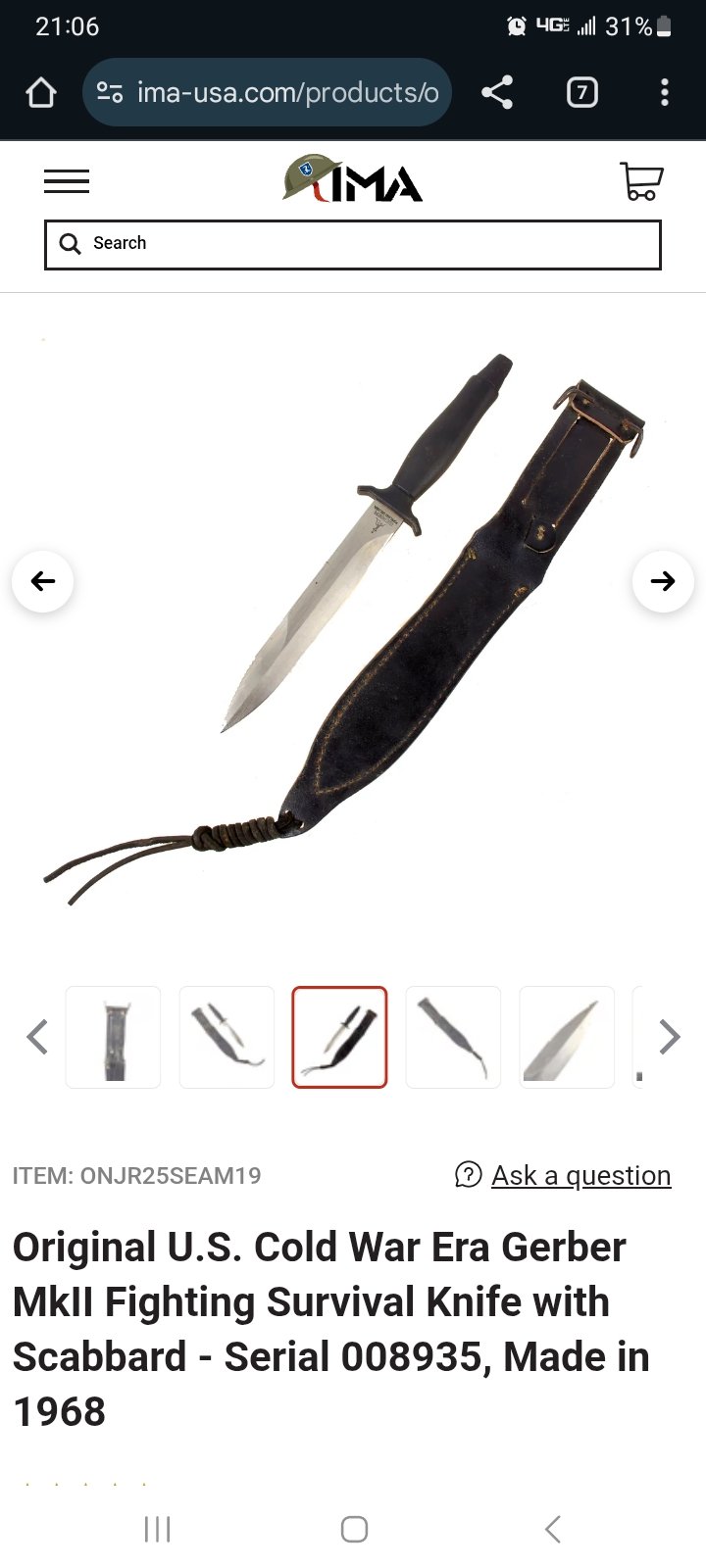This screenshot has height=1568, width=706.
Task: Go to the browser home page
Action: click(41, 93)
